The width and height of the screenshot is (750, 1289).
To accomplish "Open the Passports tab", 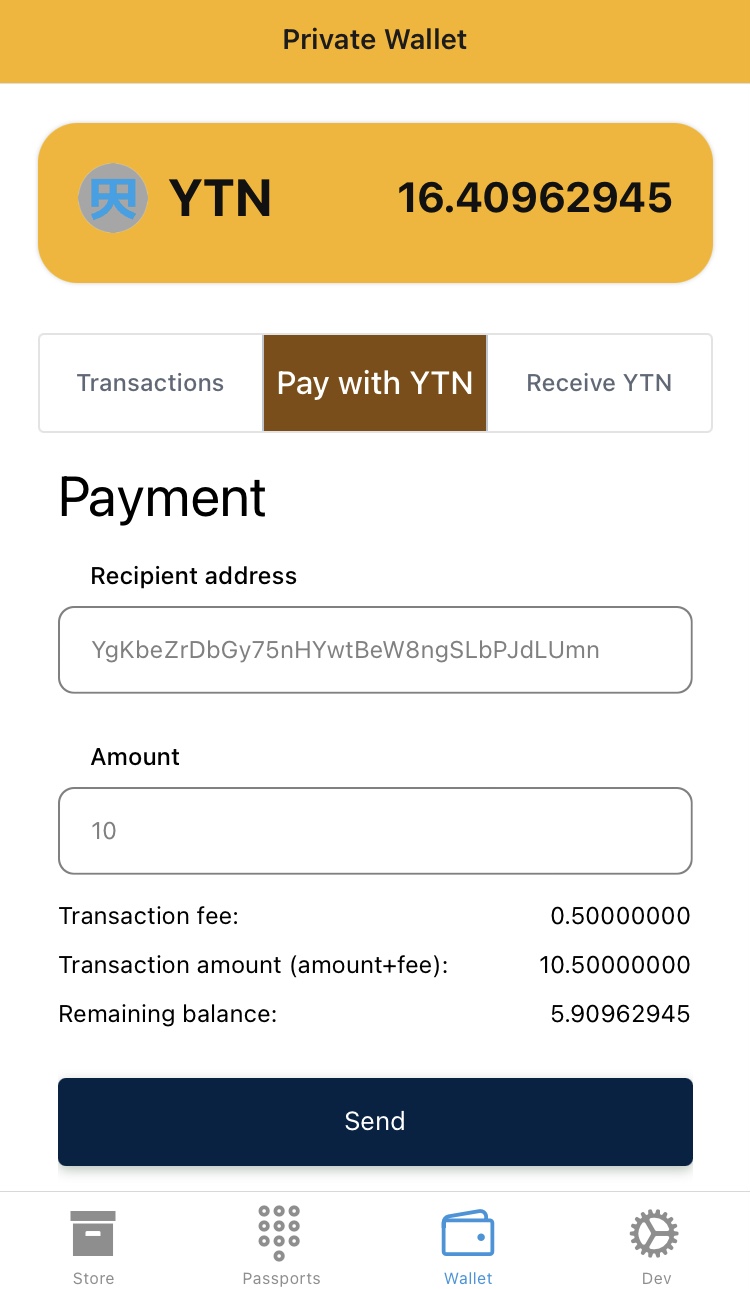I will pyautogui.click(x=281, y=1246).
